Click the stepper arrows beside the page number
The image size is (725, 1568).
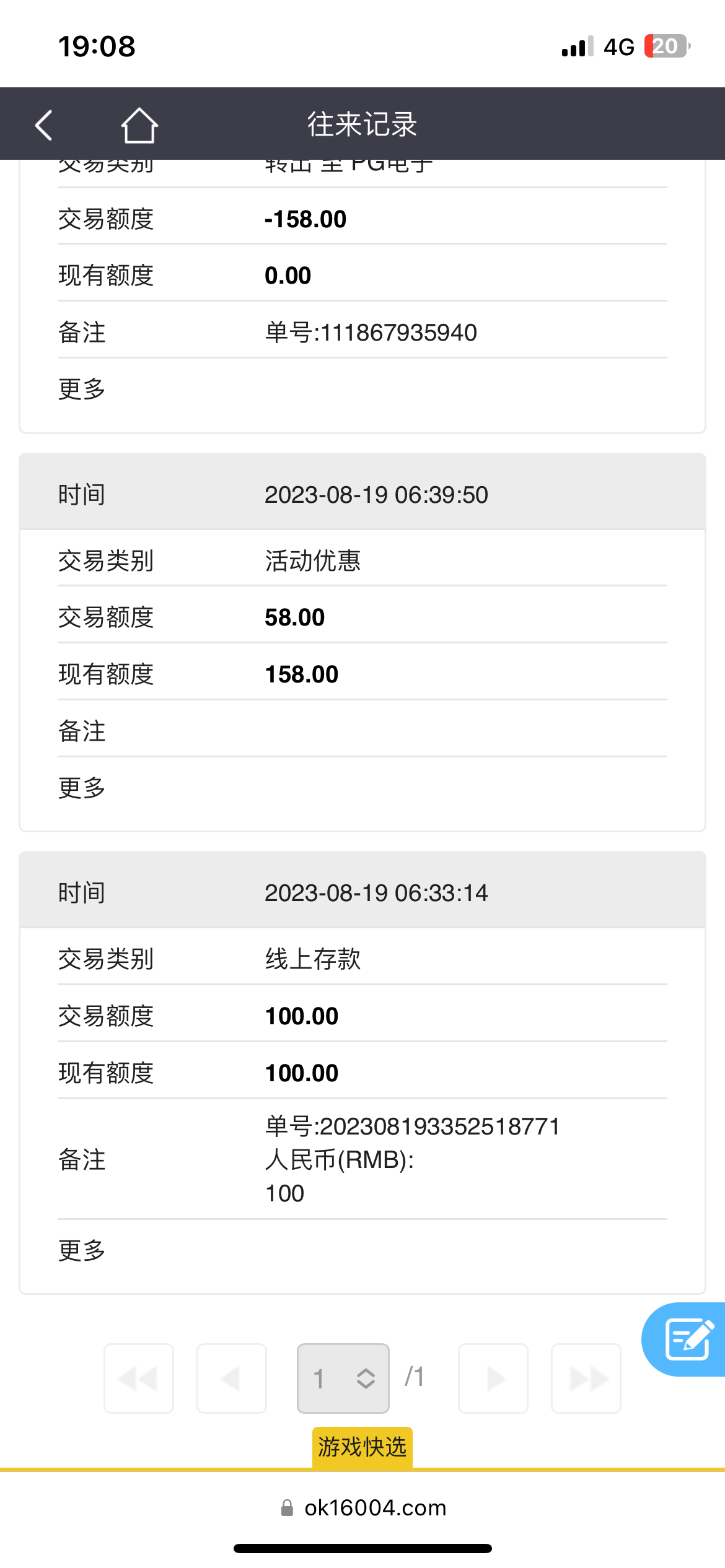364,1378
